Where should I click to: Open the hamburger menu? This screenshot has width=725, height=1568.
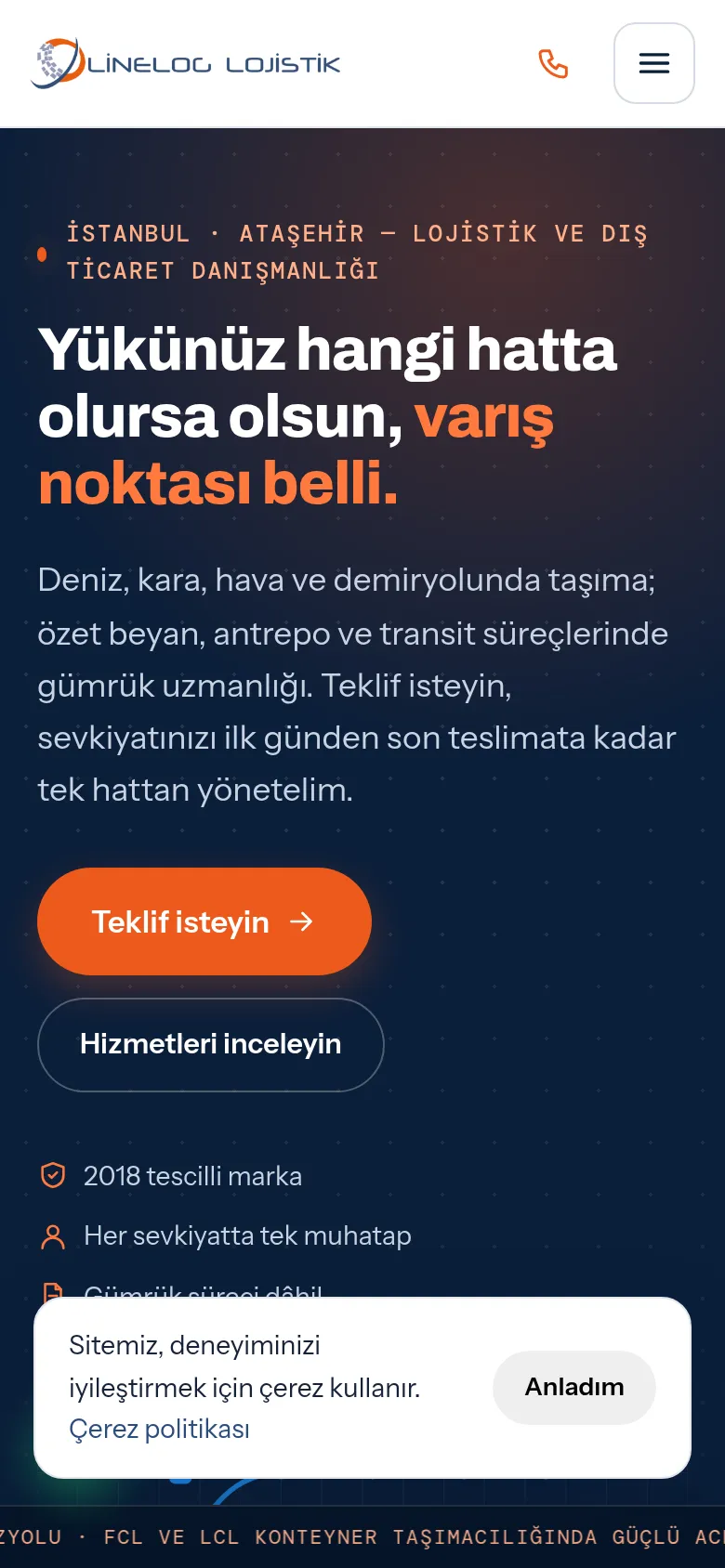click(x=654, y=63)
